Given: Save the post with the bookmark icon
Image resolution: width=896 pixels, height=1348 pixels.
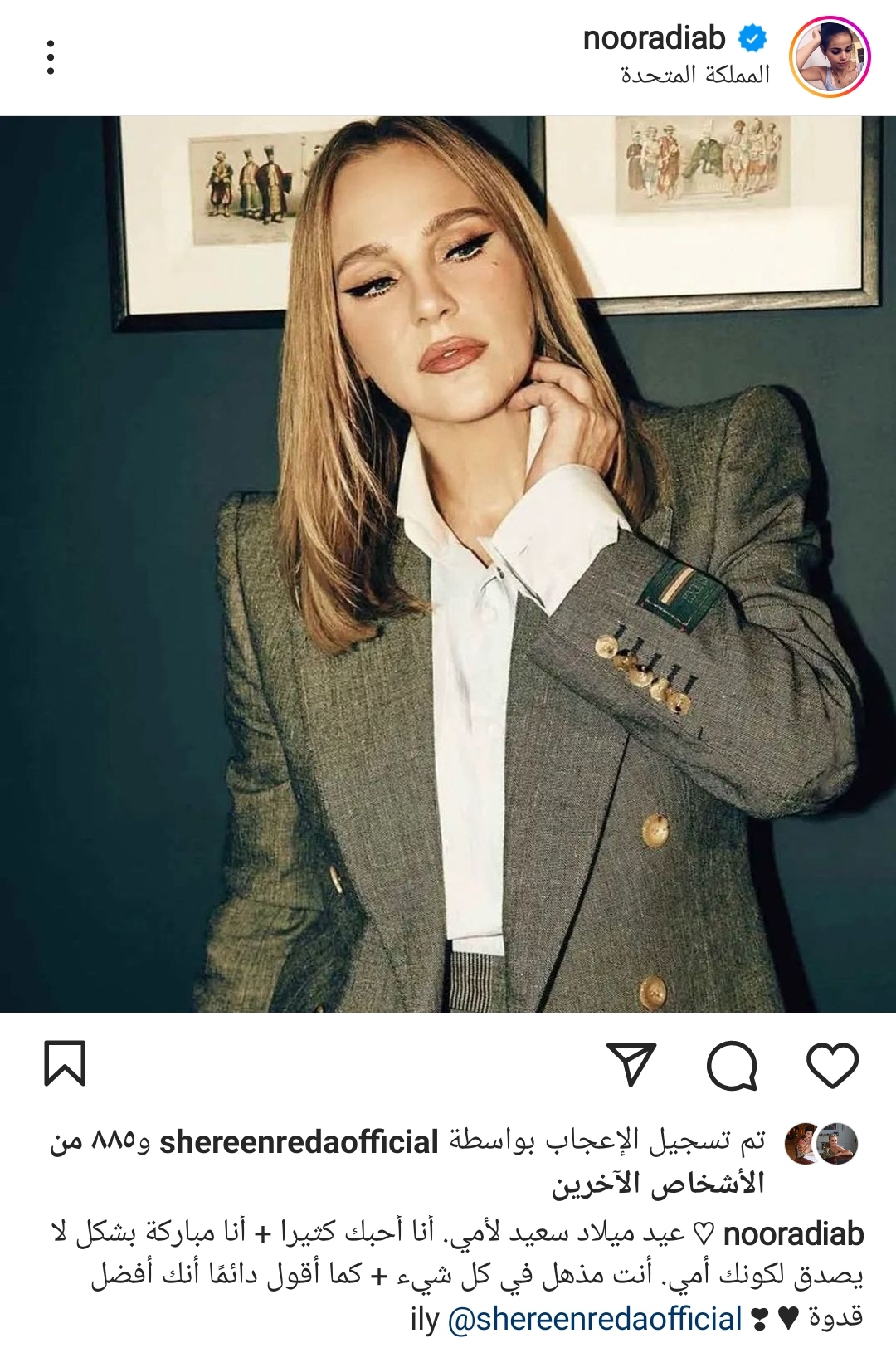Looking at the screenshot, I should [65, 1064].
